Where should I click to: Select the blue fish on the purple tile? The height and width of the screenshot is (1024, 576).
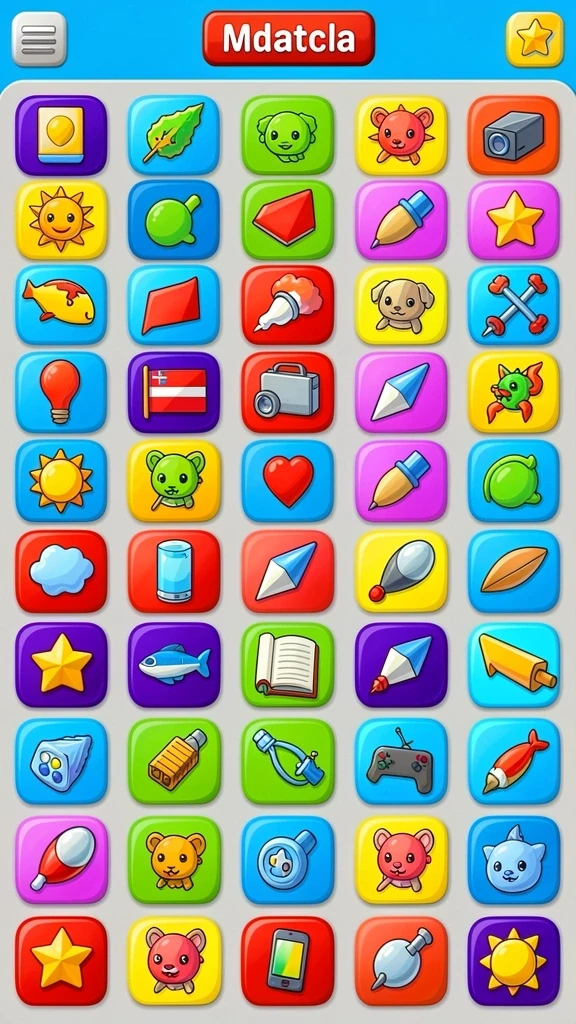174,665
